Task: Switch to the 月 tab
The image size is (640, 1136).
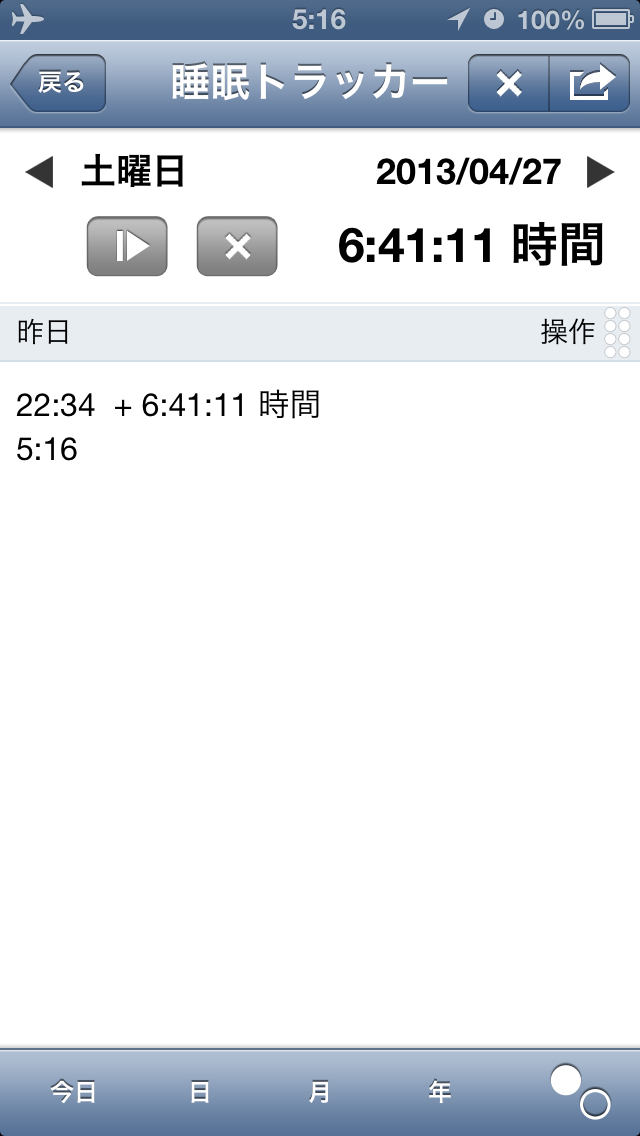Action: click(x=319, y=1092)
